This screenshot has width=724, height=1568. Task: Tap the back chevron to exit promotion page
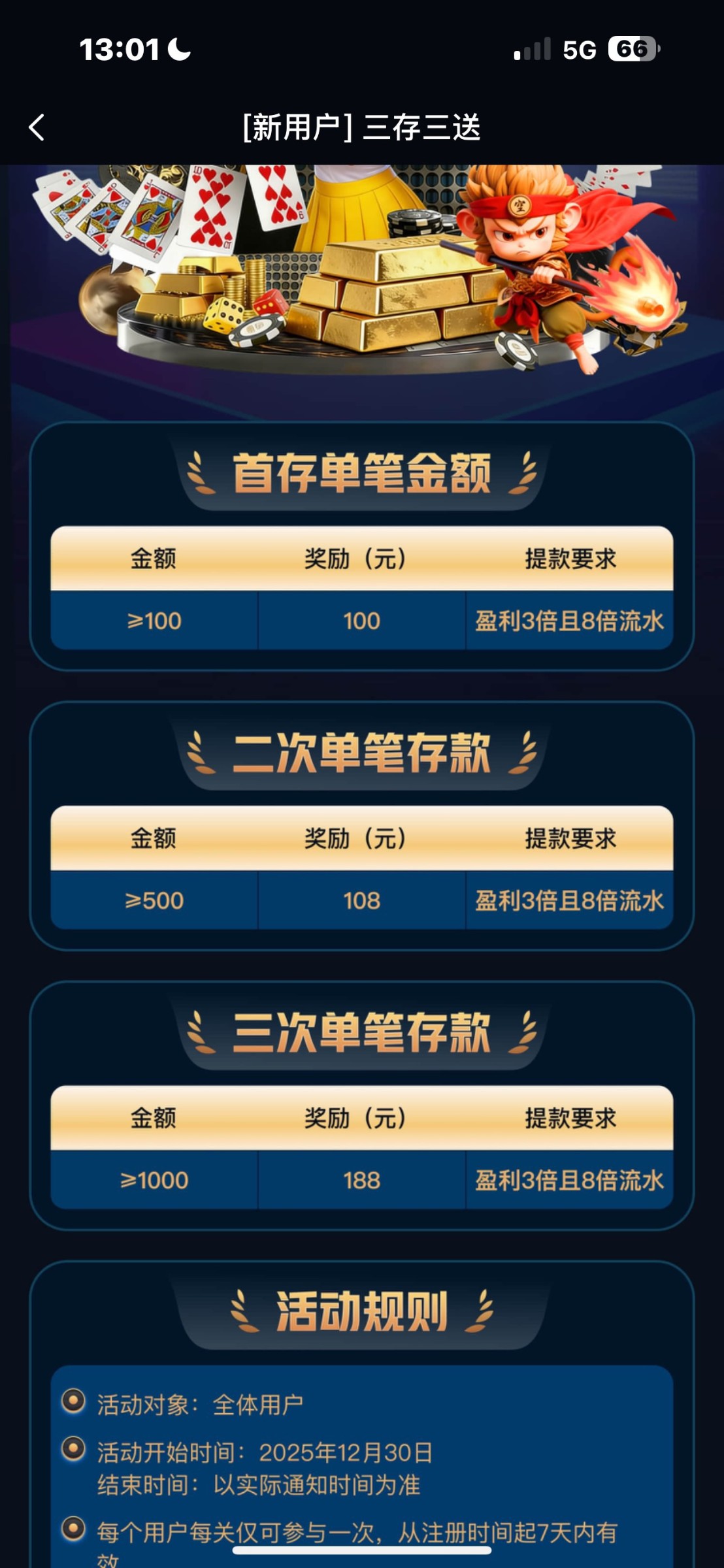(37, 128)
